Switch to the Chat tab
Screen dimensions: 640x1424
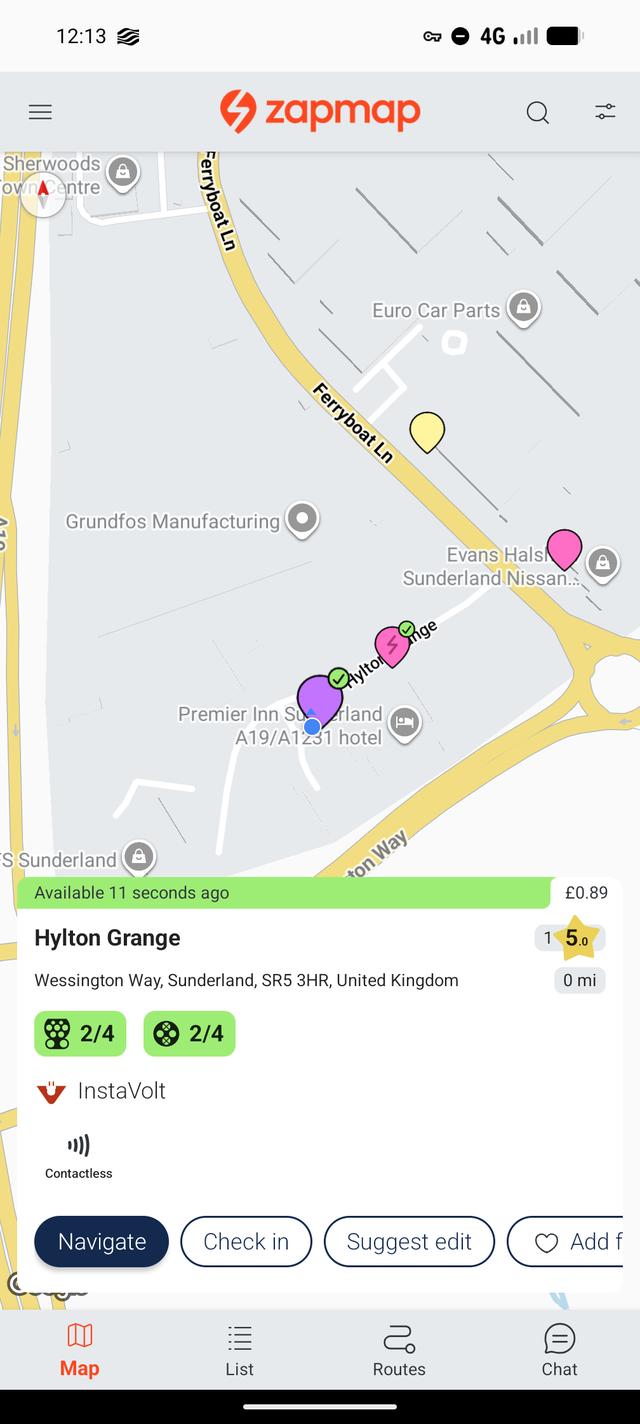click(x=559, y=1350)
